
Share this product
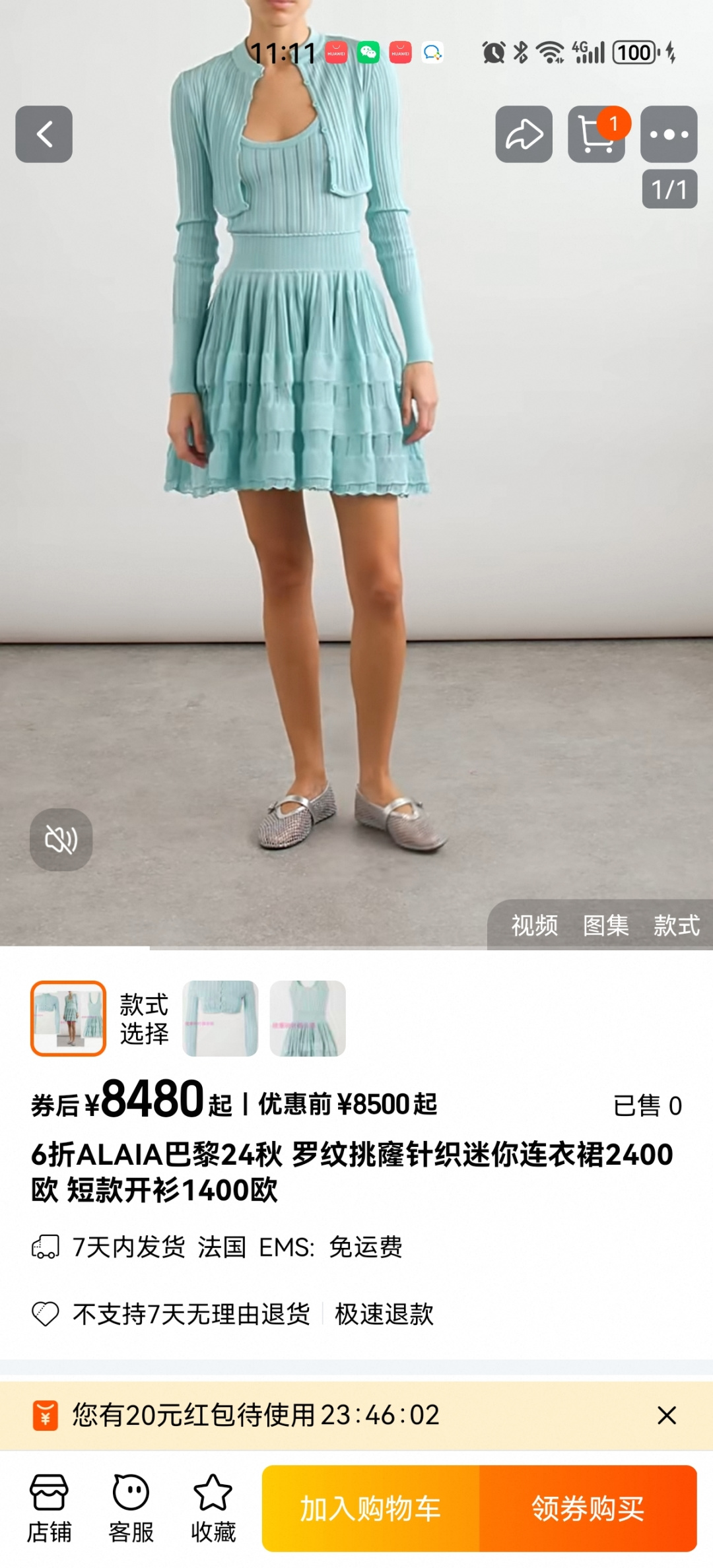tap(524, 134)
